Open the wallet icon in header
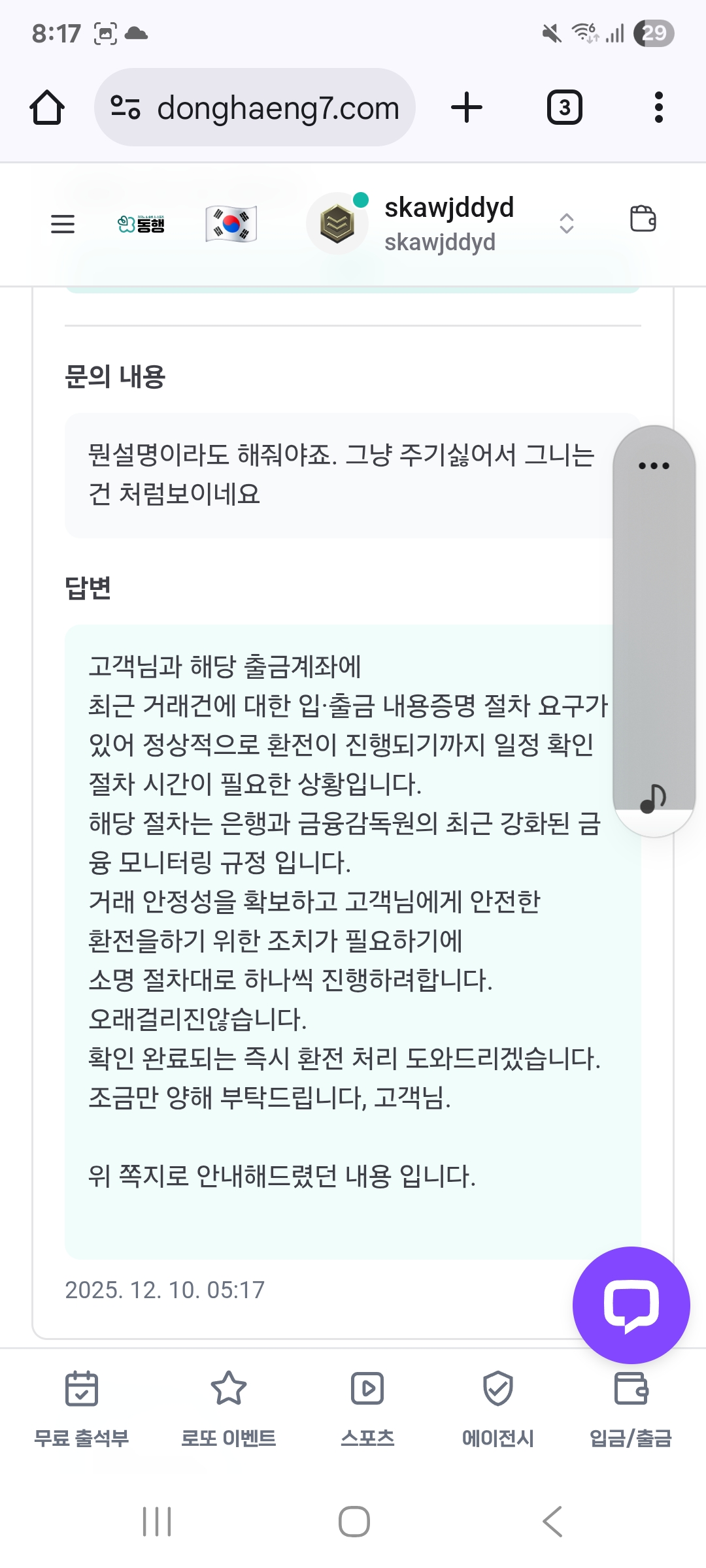 click(x=643, y=219)
